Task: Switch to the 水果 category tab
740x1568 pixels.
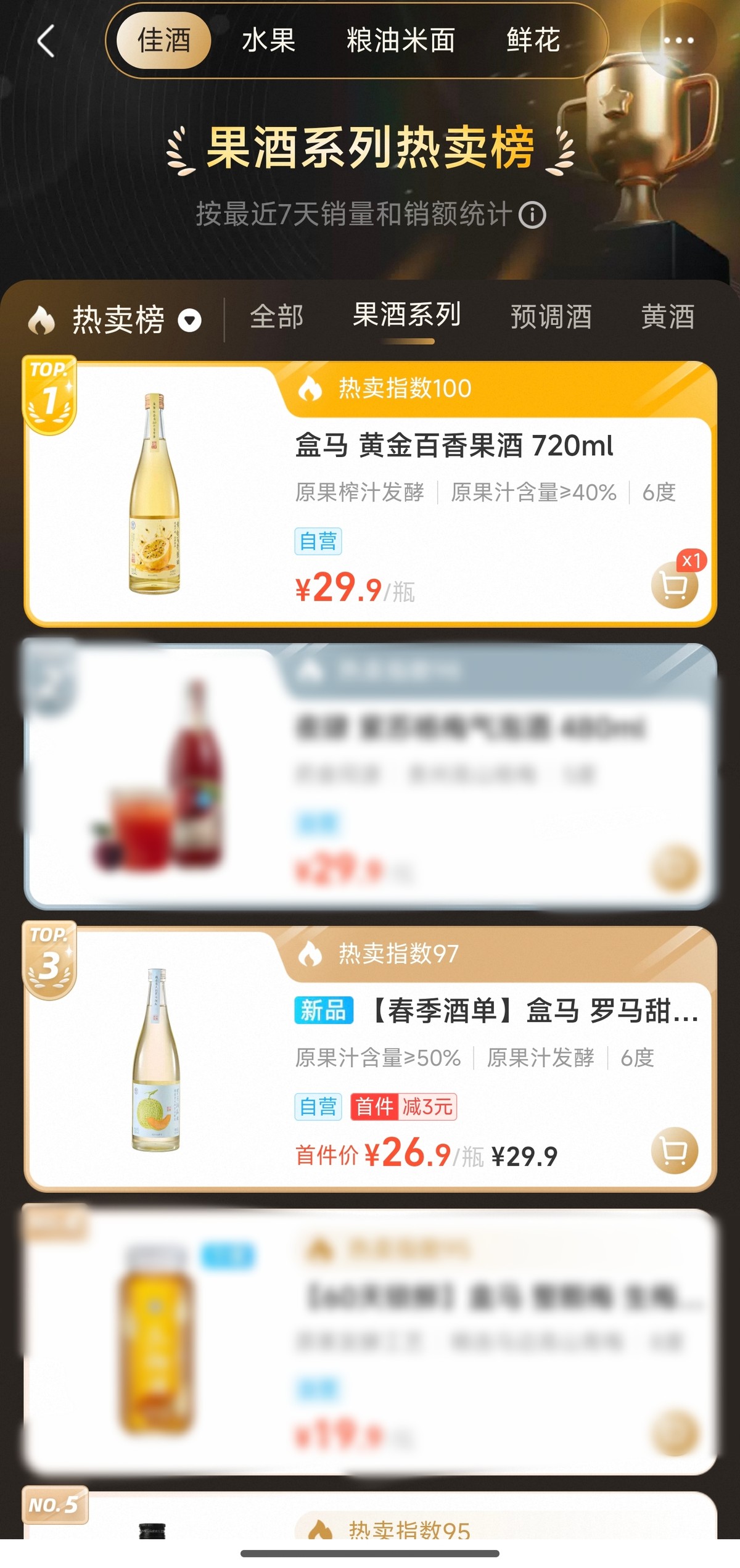Action: click(x=268, y=41)
